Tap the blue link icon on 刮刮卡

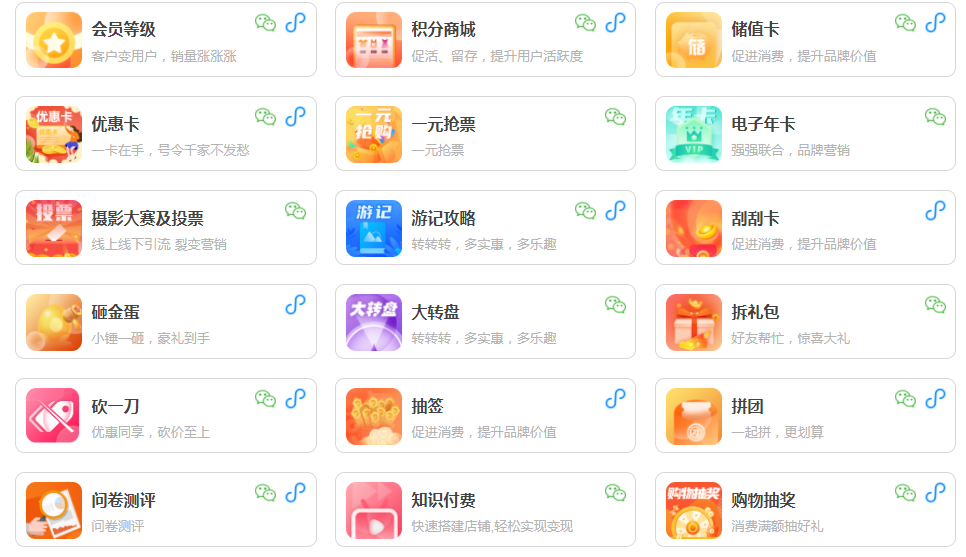(x=935, y=210)
